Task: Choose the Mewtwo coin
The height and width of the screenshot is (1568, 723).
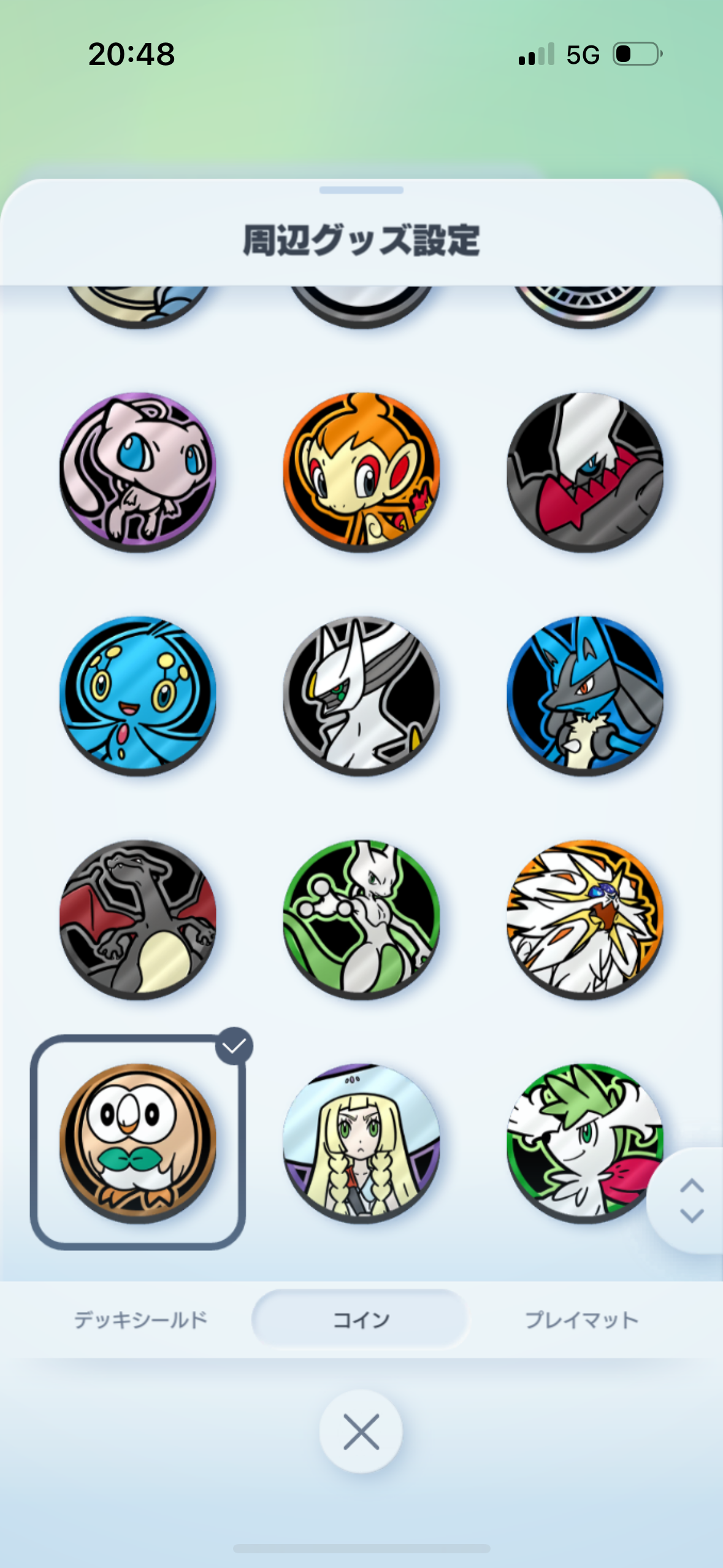Action: point(361,919)
